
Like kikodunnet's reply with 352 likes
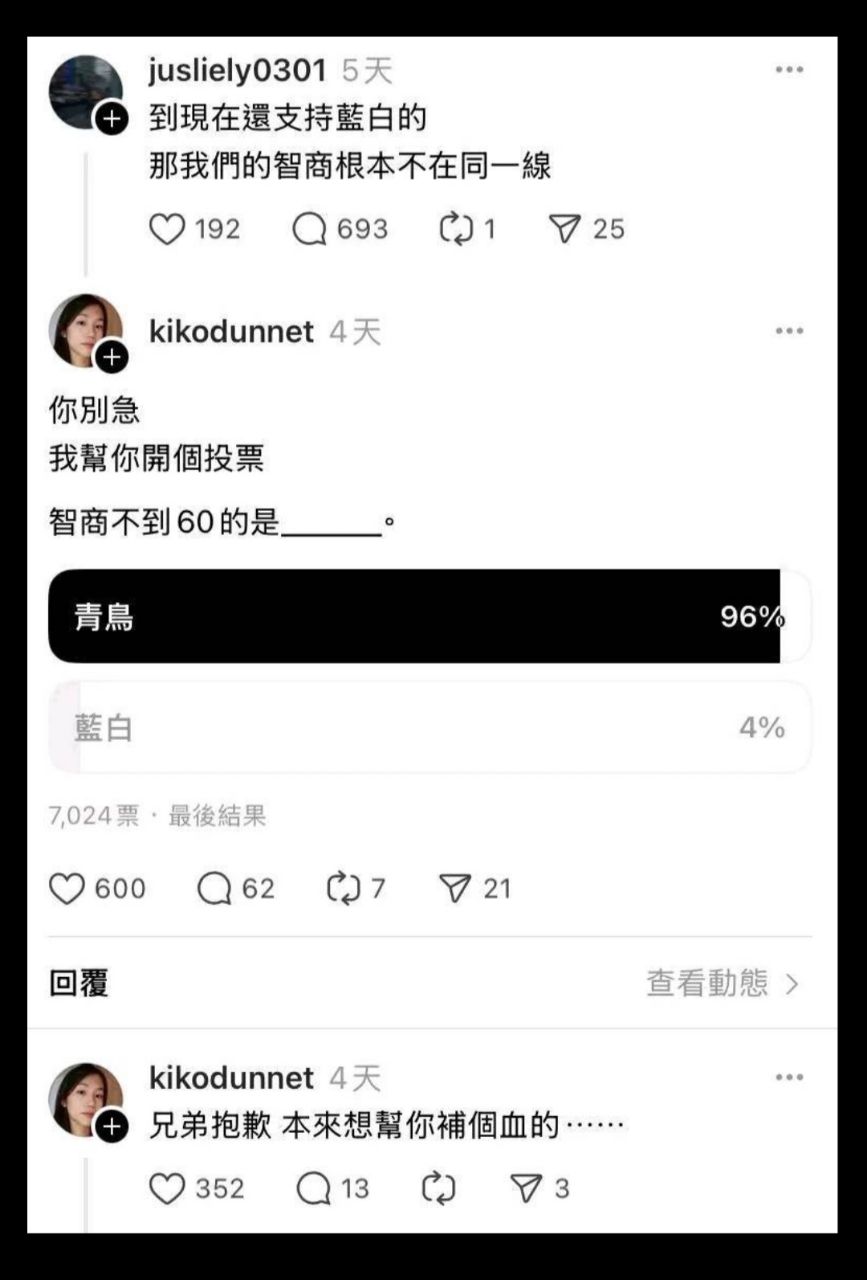point(167,1188)
